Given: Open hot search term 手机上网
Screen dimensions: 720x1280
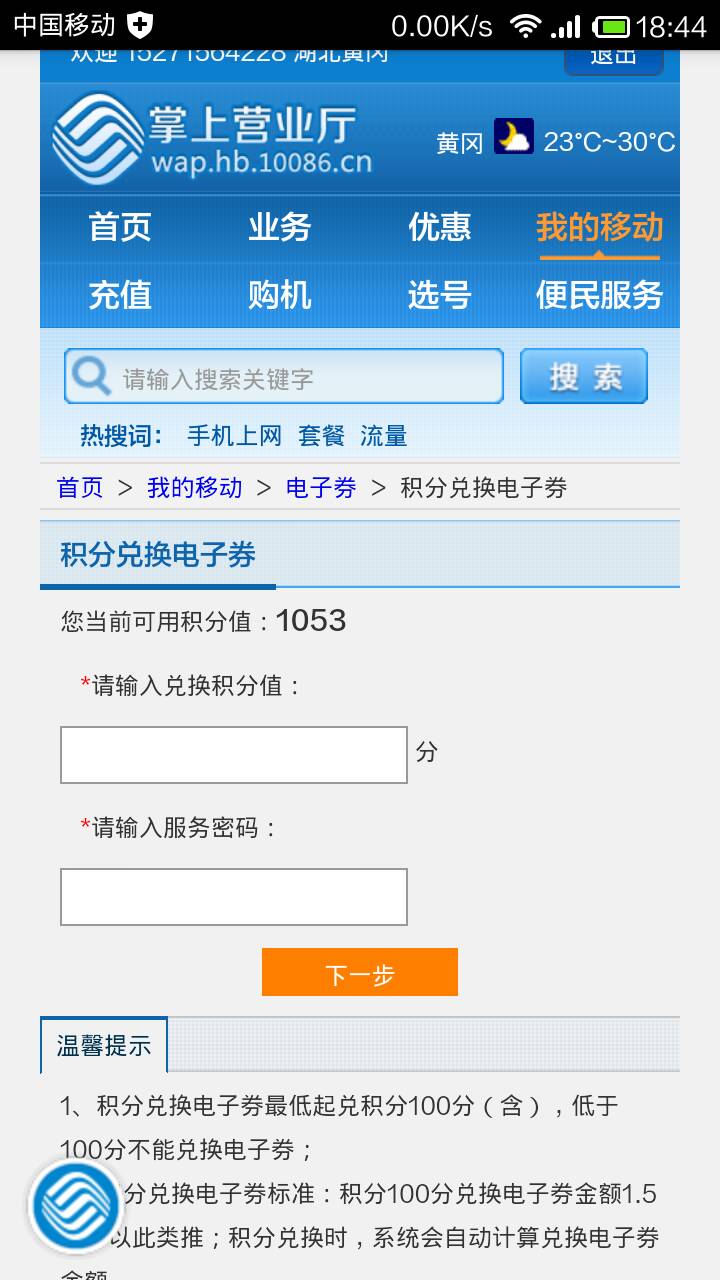Looking at the screenshot, I should pyautogui.click(x=235, y=436).
